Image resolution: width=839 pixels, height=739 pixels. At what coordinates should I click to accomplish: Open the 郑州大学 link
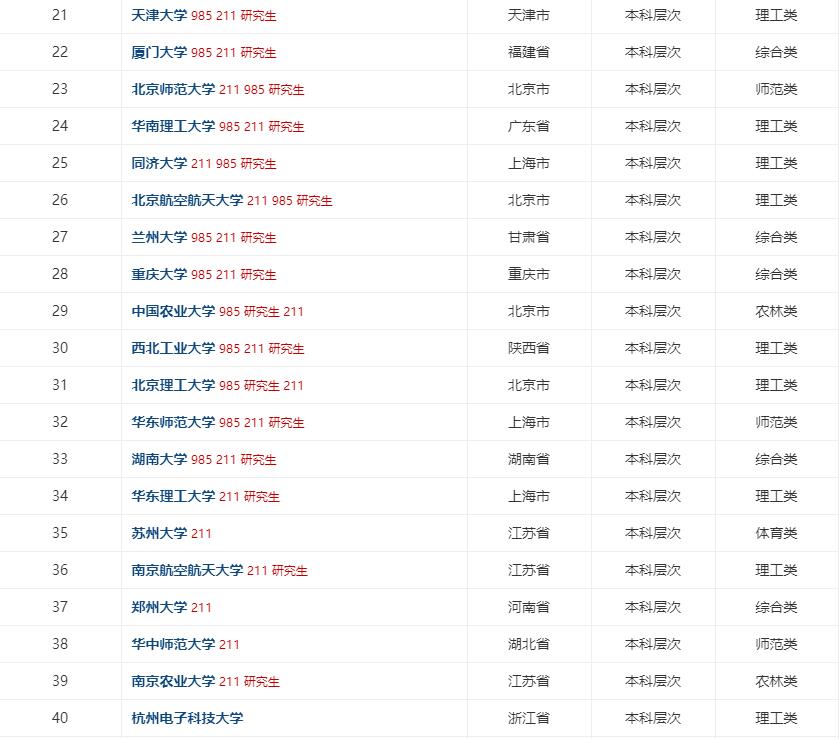pyautogui.click(x=159, y=607)
